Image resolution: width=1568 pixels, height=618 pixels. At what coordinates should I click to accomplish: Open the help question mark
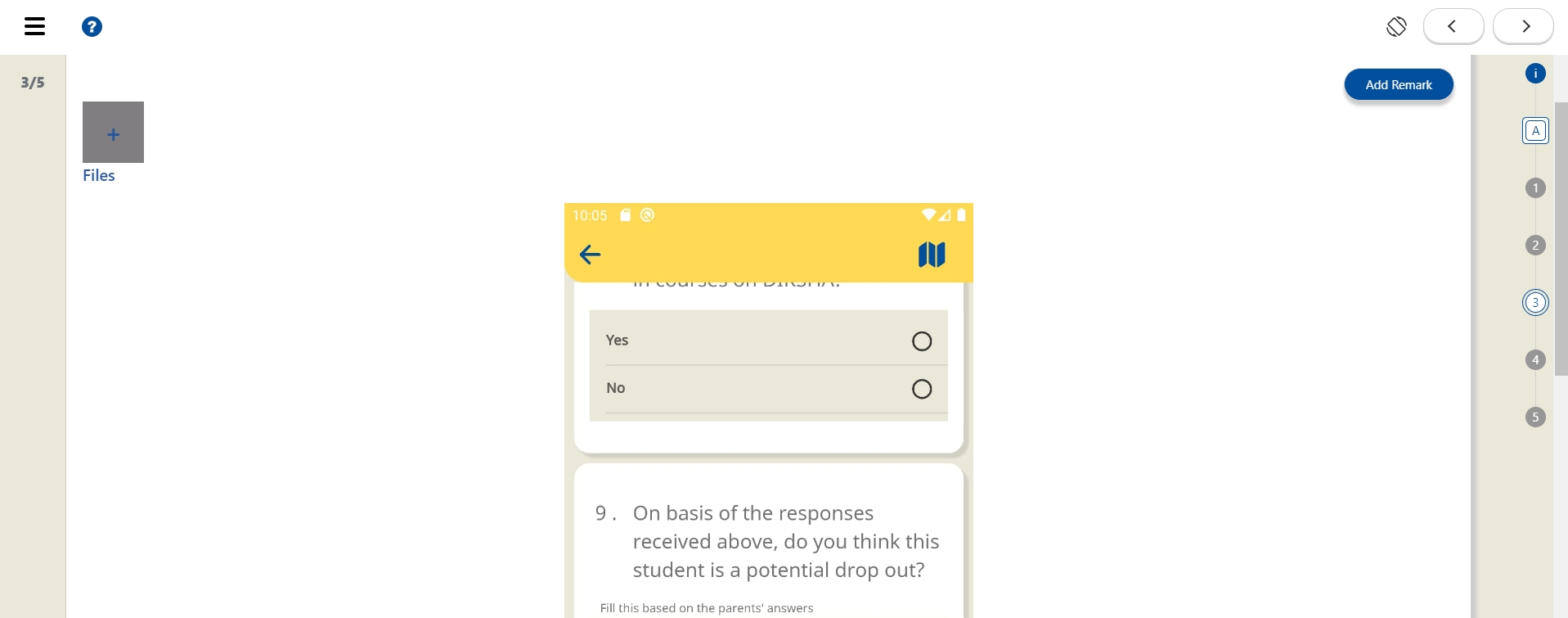click(x=92, y=27)
